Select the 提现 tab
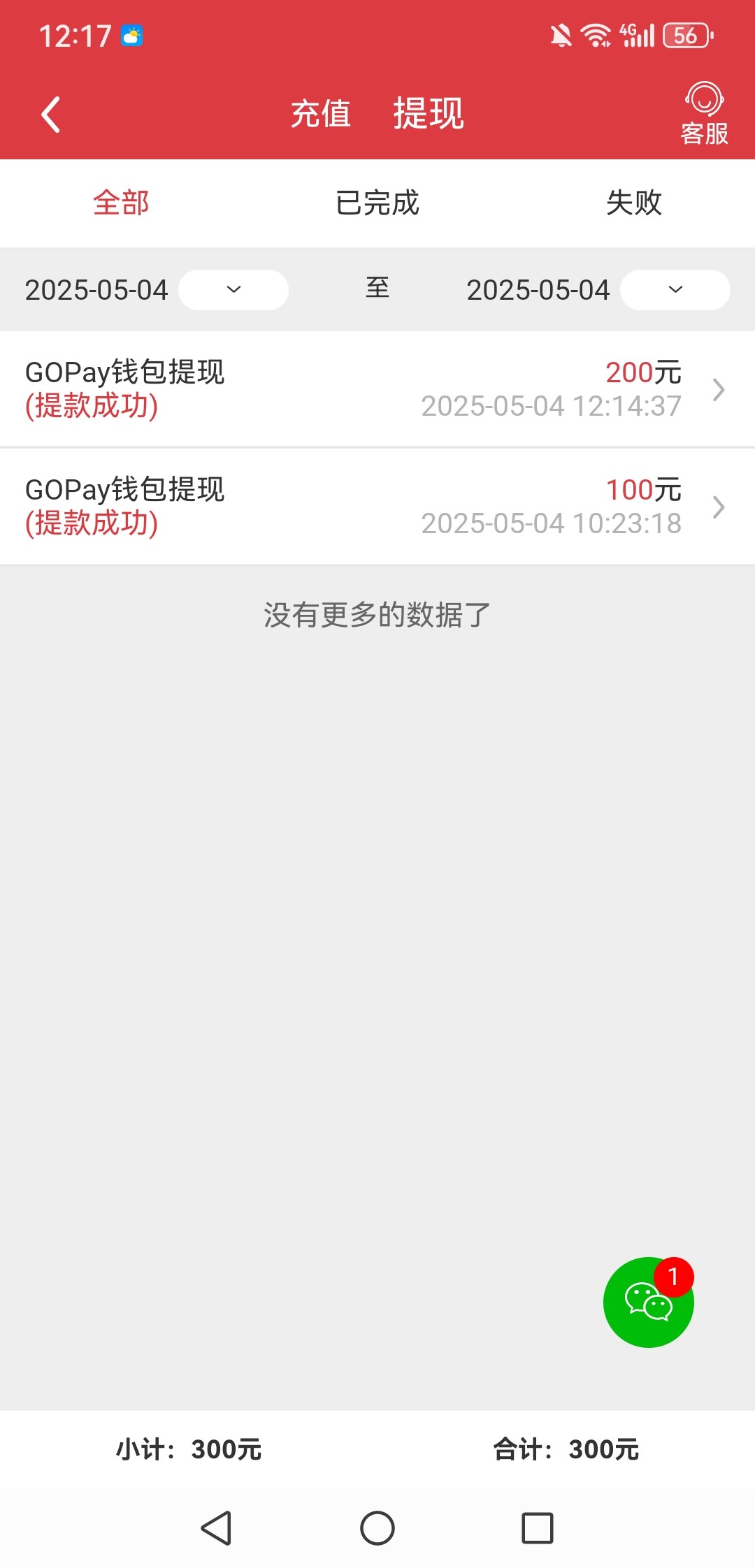 [x=429, y=114]
